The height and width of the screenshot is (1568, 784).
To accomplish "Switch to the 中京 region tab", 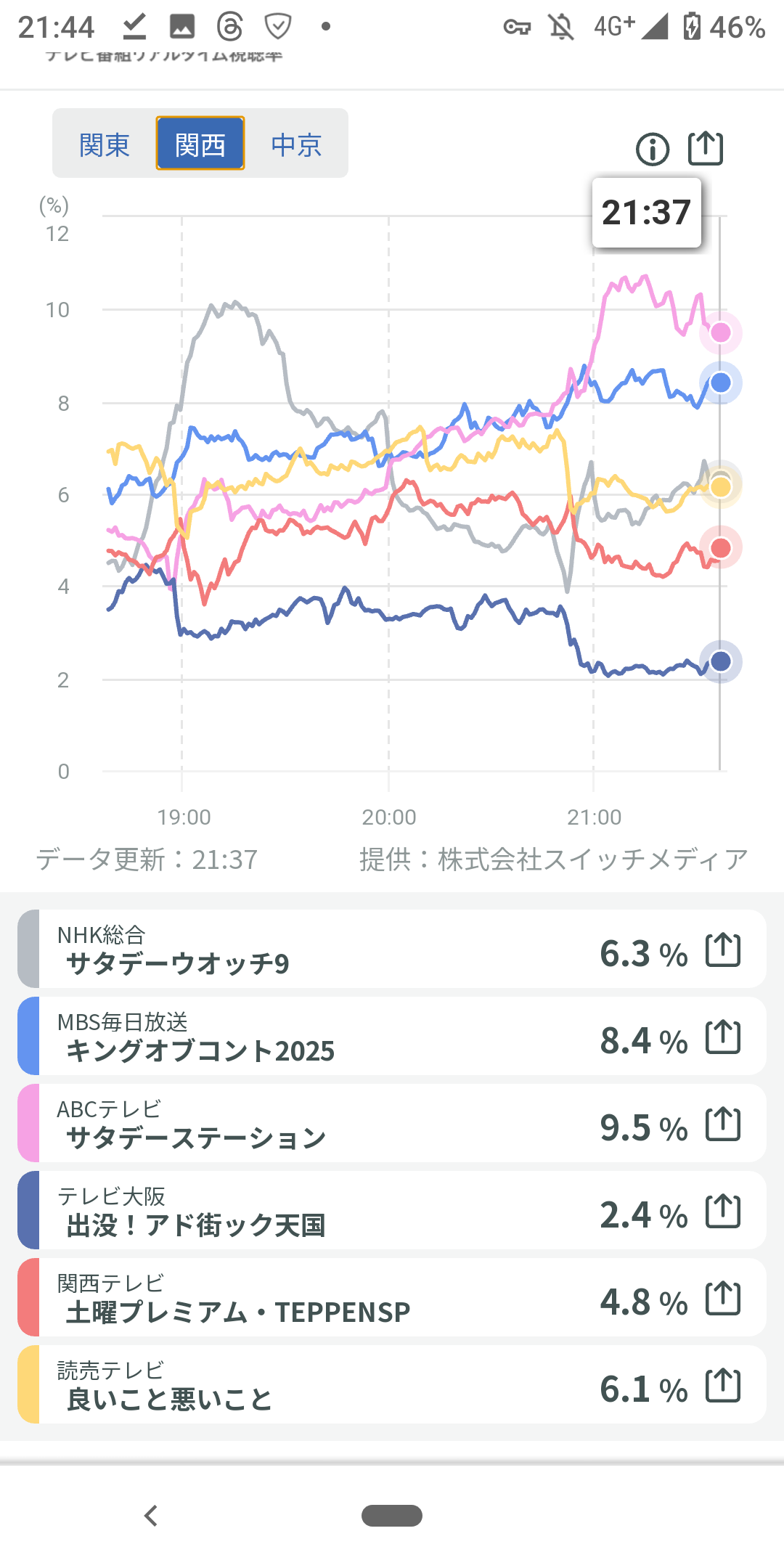I will click(296, 144).
